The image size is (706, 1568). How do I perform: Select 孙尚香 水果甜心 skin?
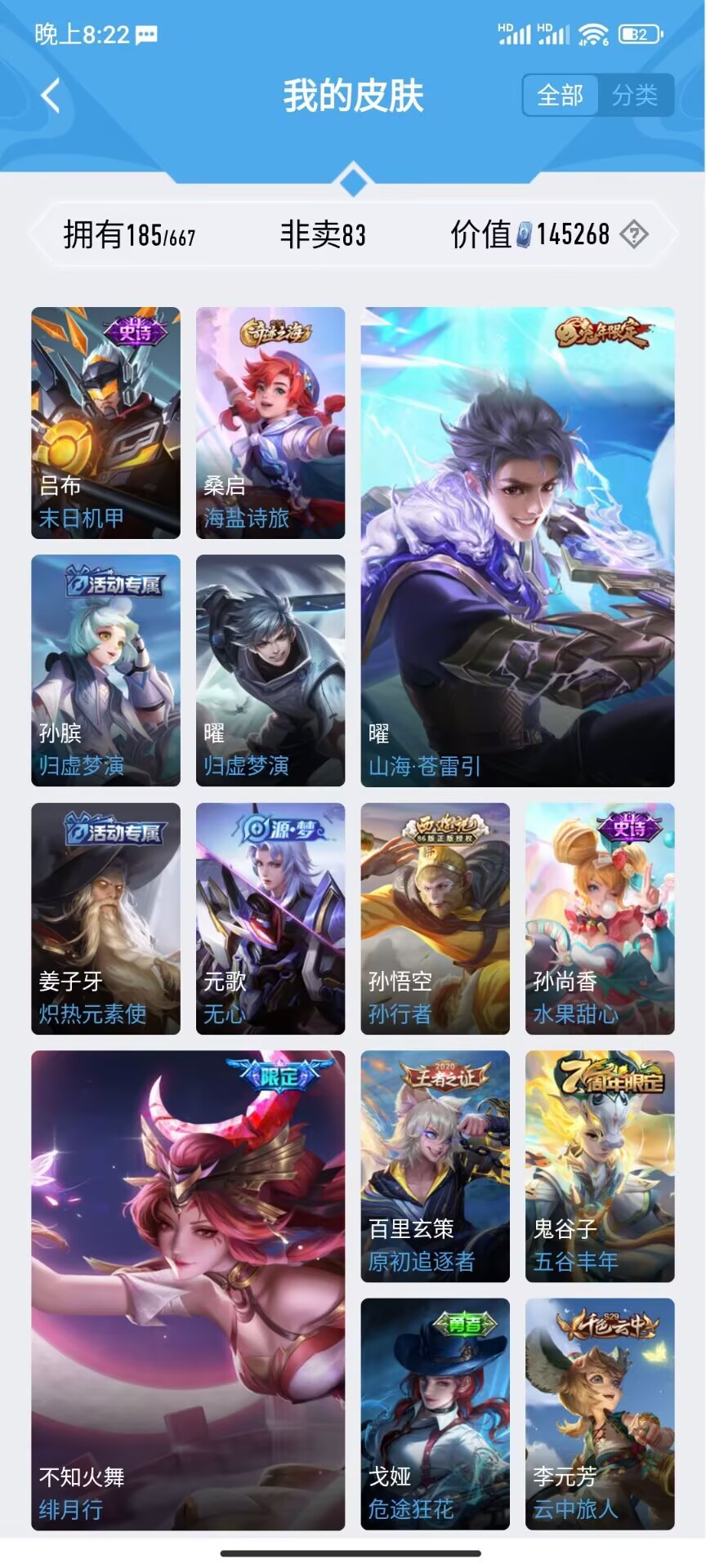600,918
